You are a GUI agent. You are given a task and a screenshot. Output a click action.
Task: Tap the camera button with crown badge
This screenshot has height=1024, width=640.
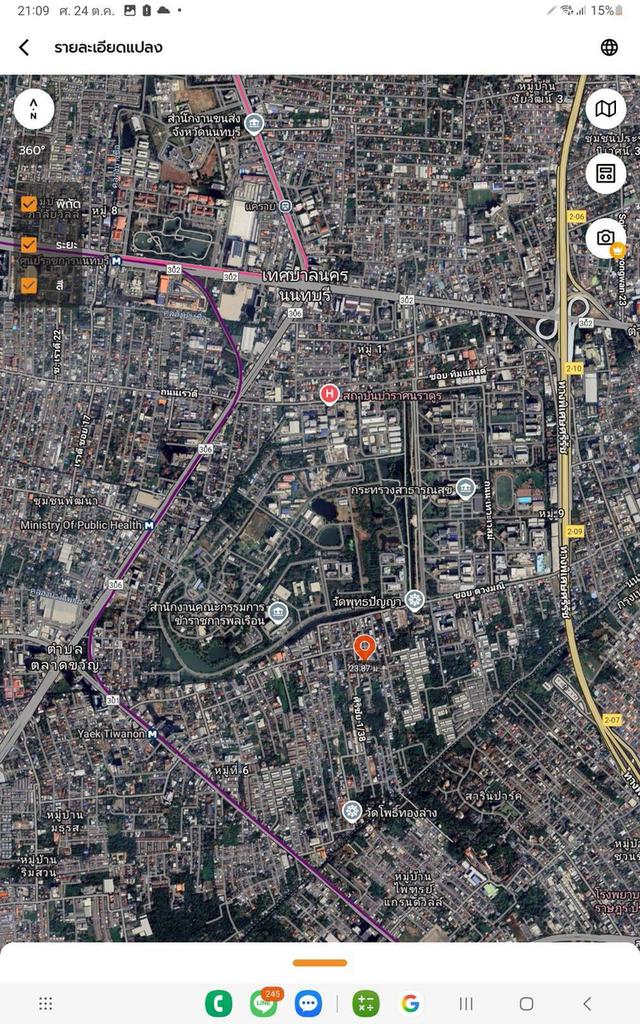[x=605, y=237]
